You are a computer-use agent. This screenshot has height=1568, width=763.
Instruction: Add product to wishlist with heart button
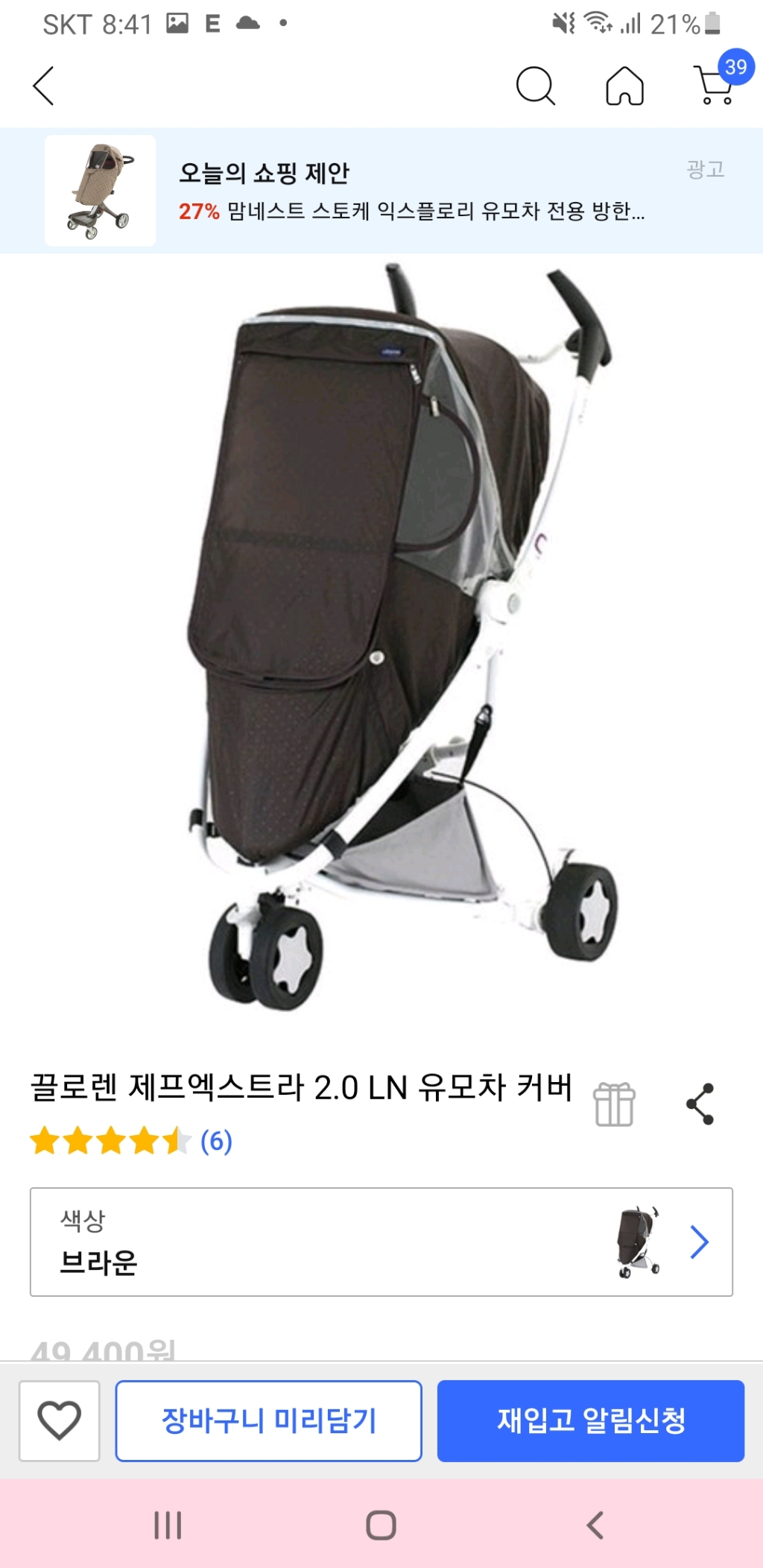click(x=60, y=1420)
